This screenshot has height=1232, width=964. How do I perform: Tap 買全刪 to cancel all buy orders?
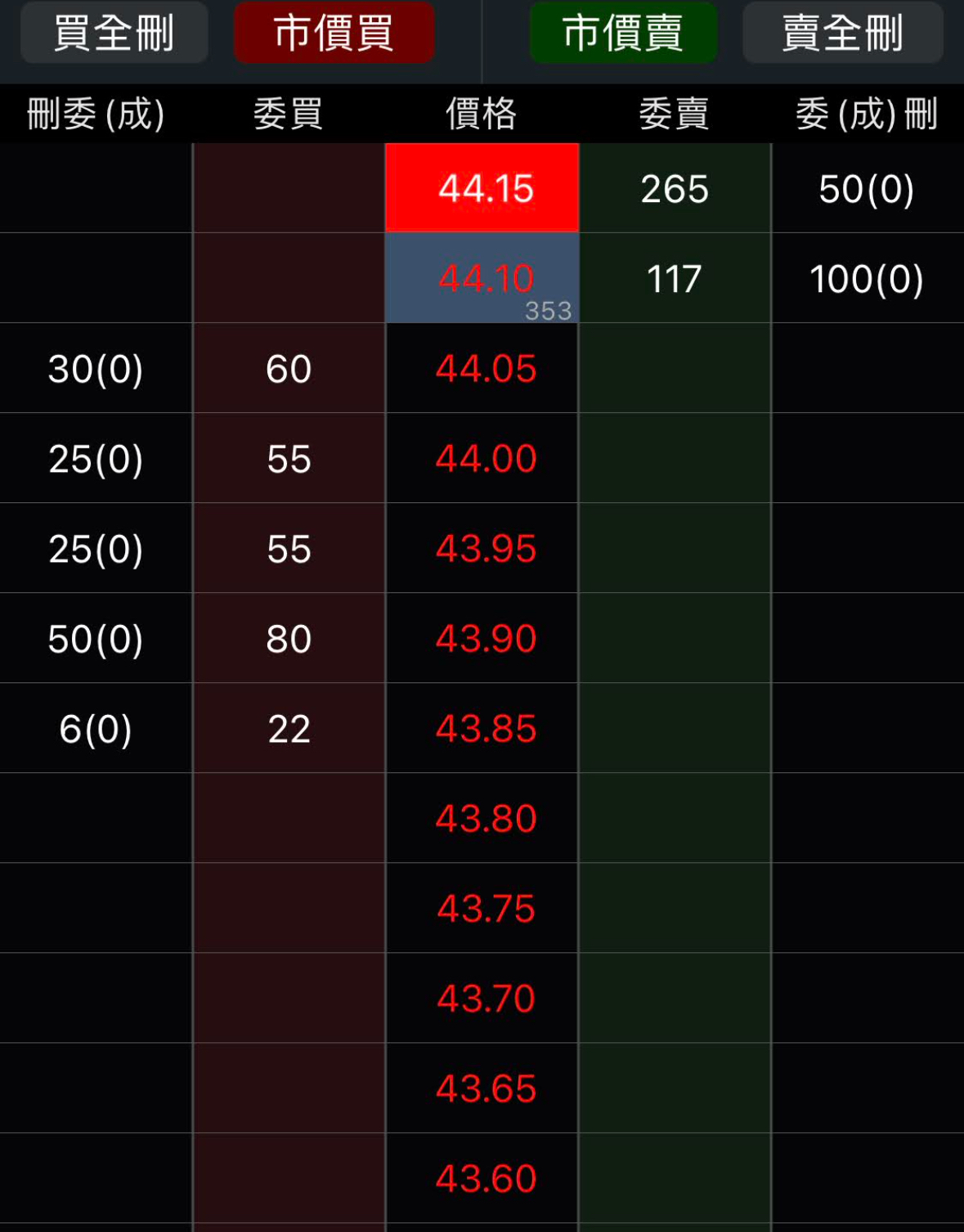point(114,34)
